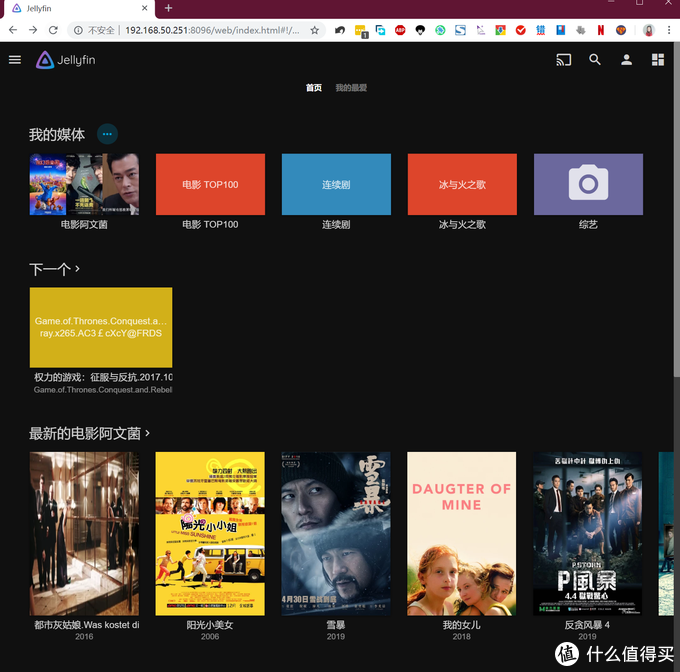Screen dimensions: 680x672
Task: Switch to the 我的最爱 tab
Action: click(351, 88)
